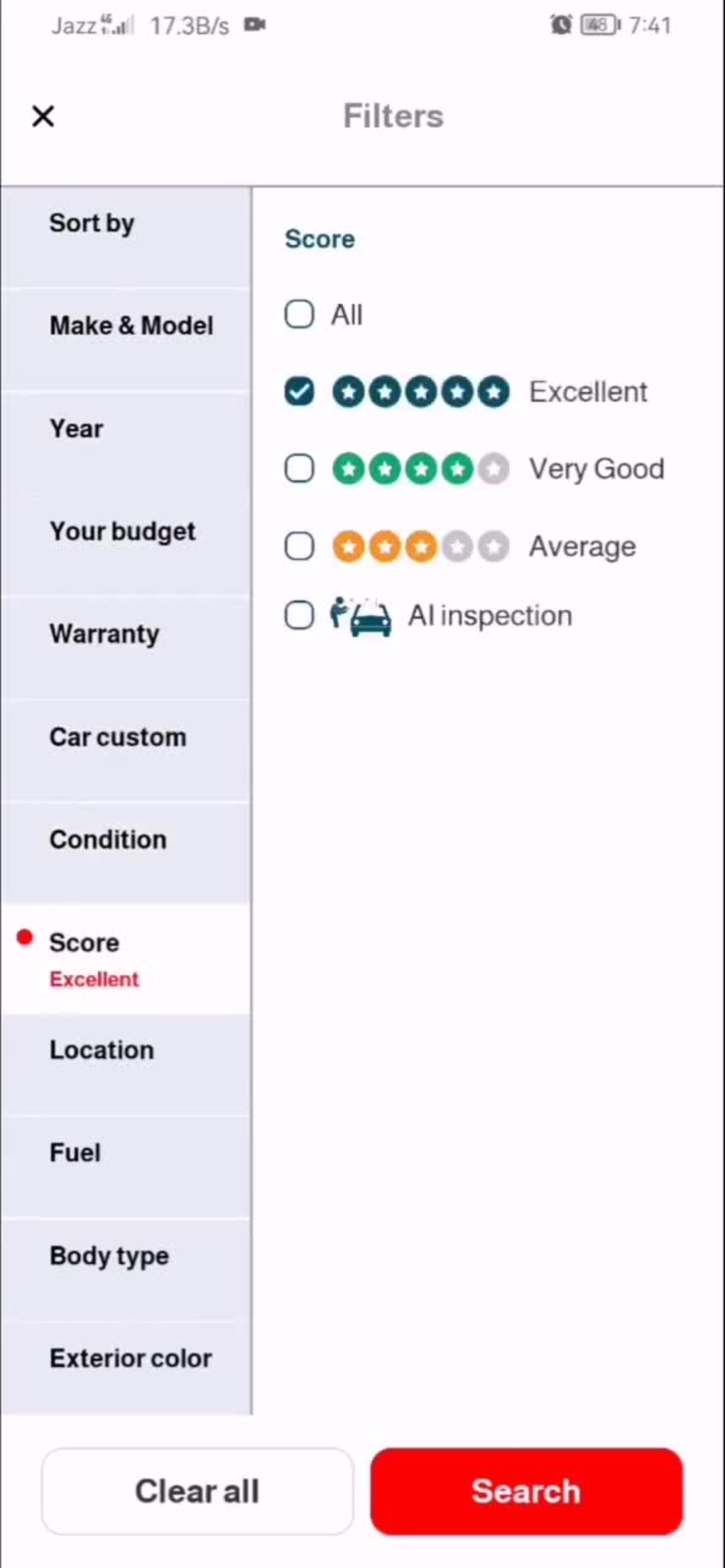Enable the AI inspection checkbox
Screen dimensions: 725x1568
coord(299,616)
